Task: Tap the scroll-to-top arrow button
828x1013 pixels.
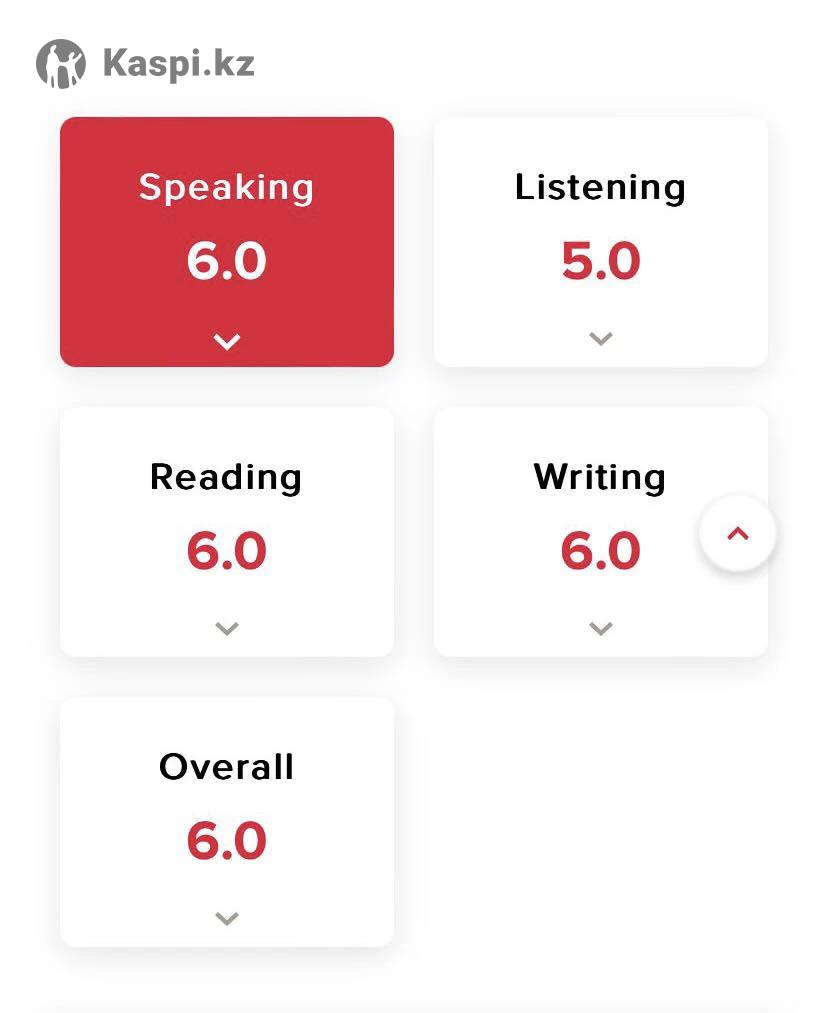Action: pyautogui.click(x=738, y=533)
